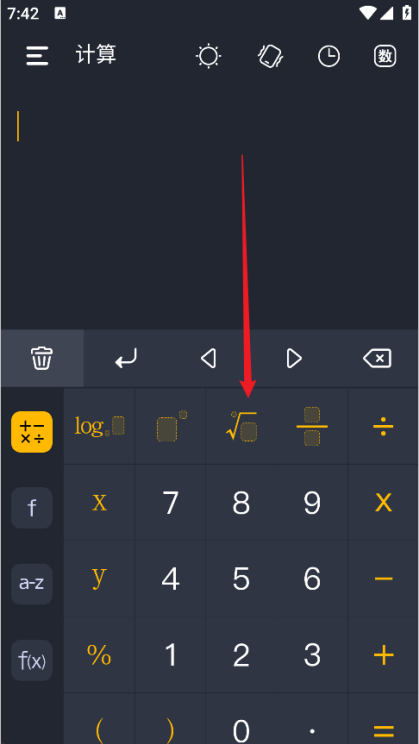Insert the exponent power template
The image size is (419, 744).
(170, 426)
